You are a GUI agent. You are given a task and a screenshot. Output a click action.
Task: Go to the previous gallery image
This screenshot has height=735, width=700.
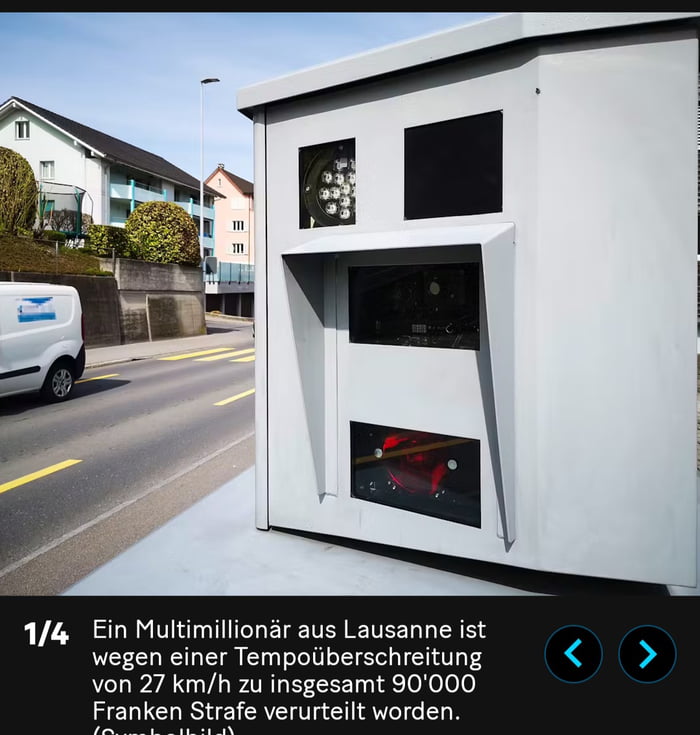point(573,654)
